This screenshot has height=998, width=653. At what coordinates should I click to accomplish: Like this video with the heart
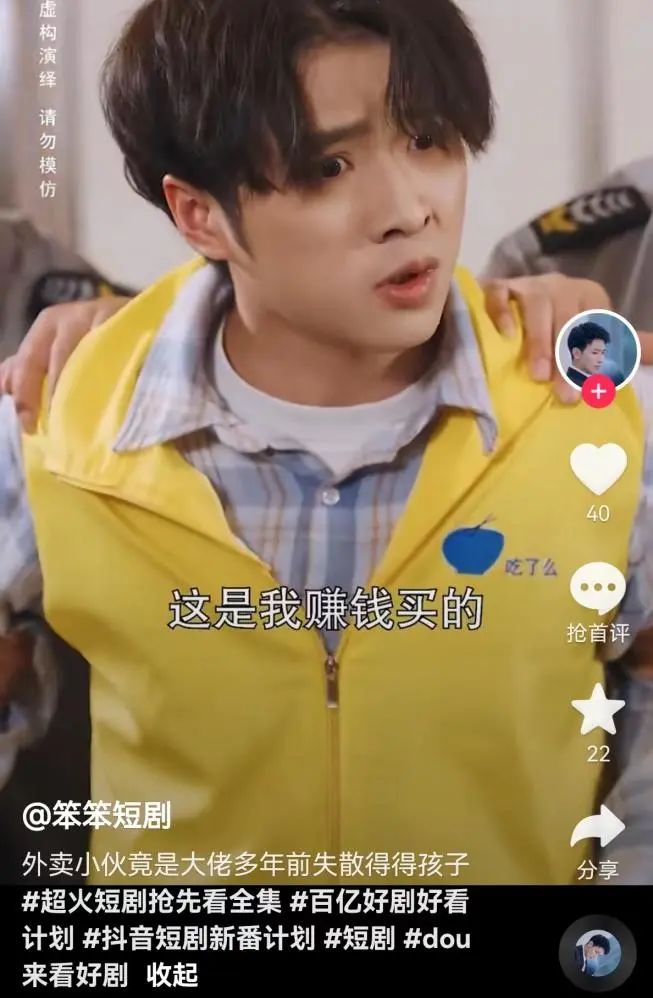pos(598,468)
